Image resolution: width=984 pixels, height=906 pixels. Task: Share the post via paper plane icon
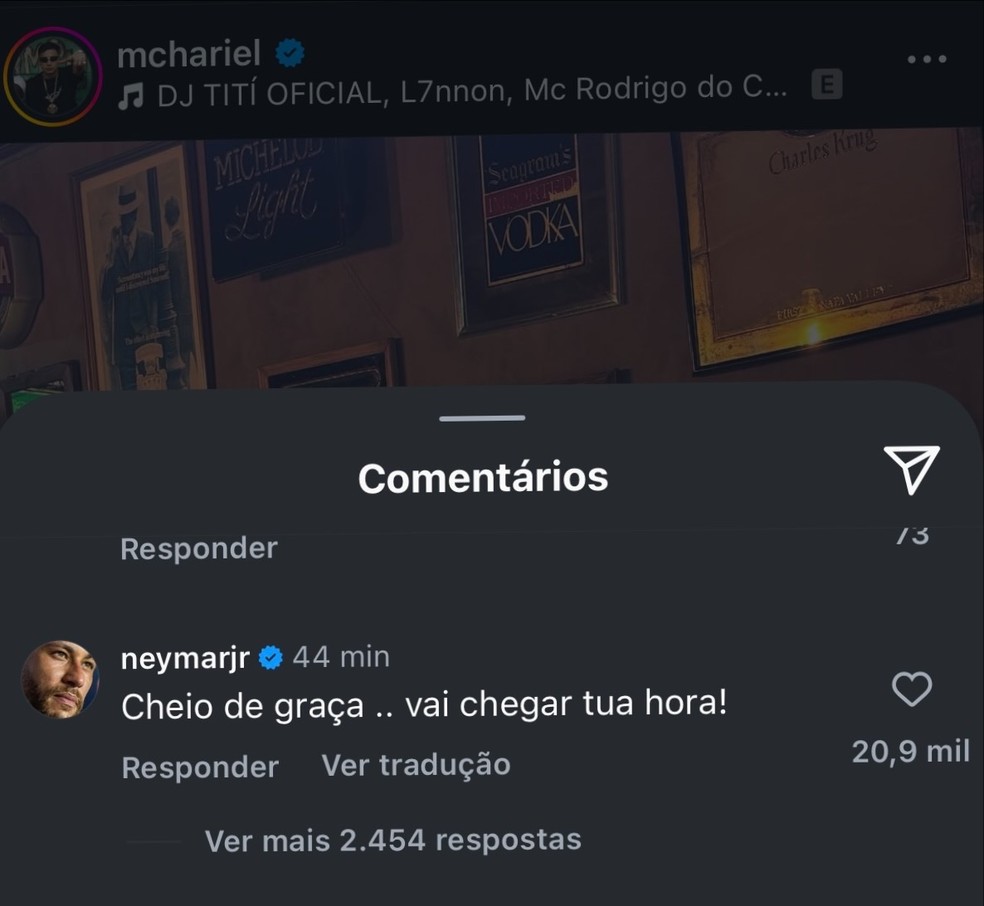911,469
